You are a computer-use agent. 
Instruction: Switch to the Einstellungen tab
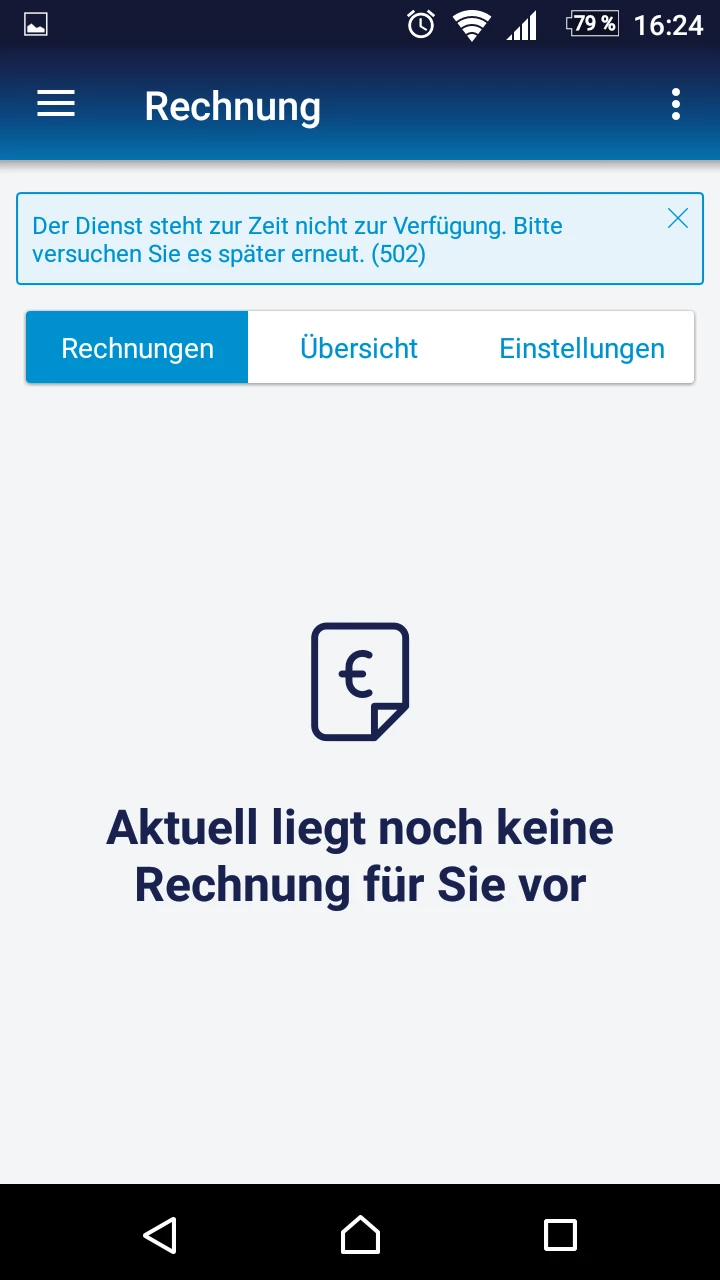(582, 347)
